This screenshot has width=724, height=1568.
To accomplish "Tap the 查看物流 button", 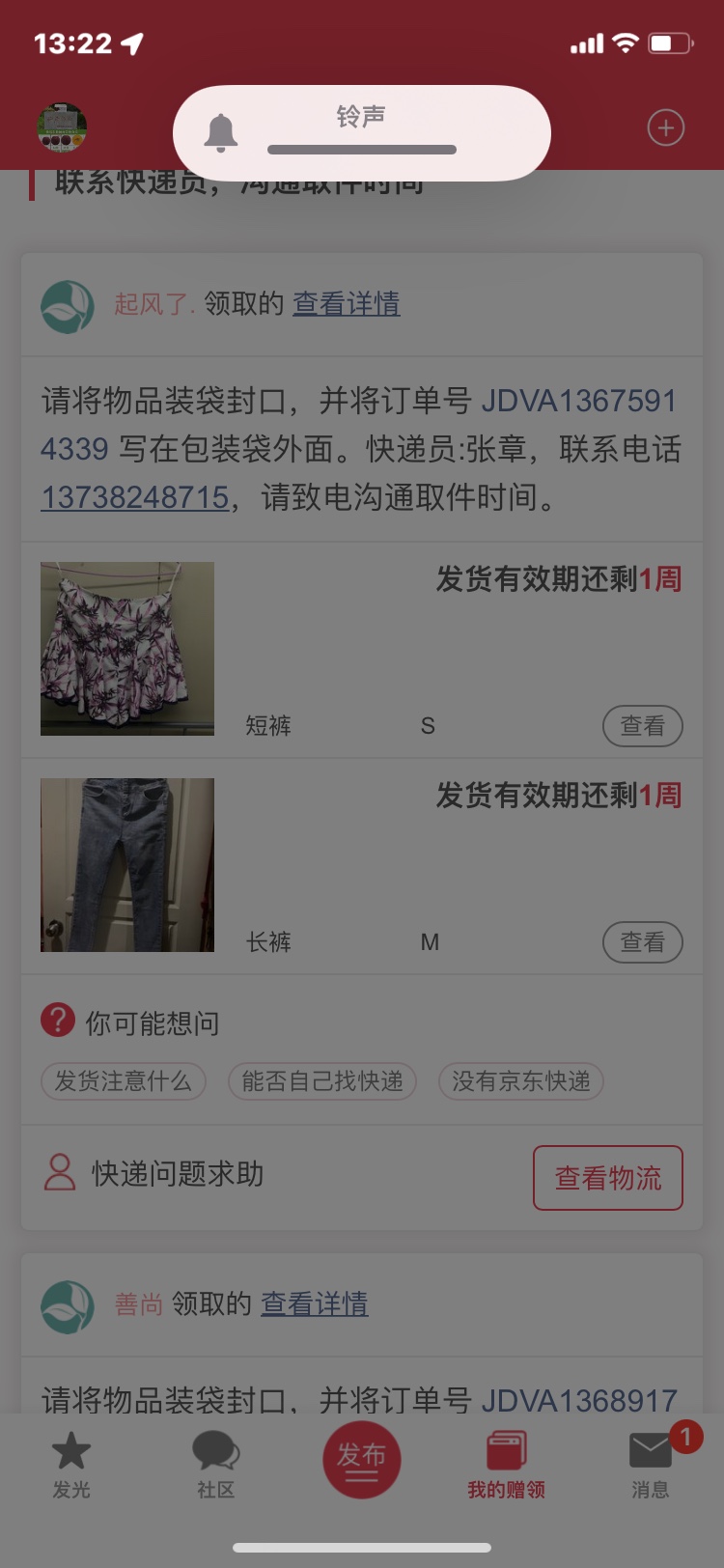I will click(608, 1178).
